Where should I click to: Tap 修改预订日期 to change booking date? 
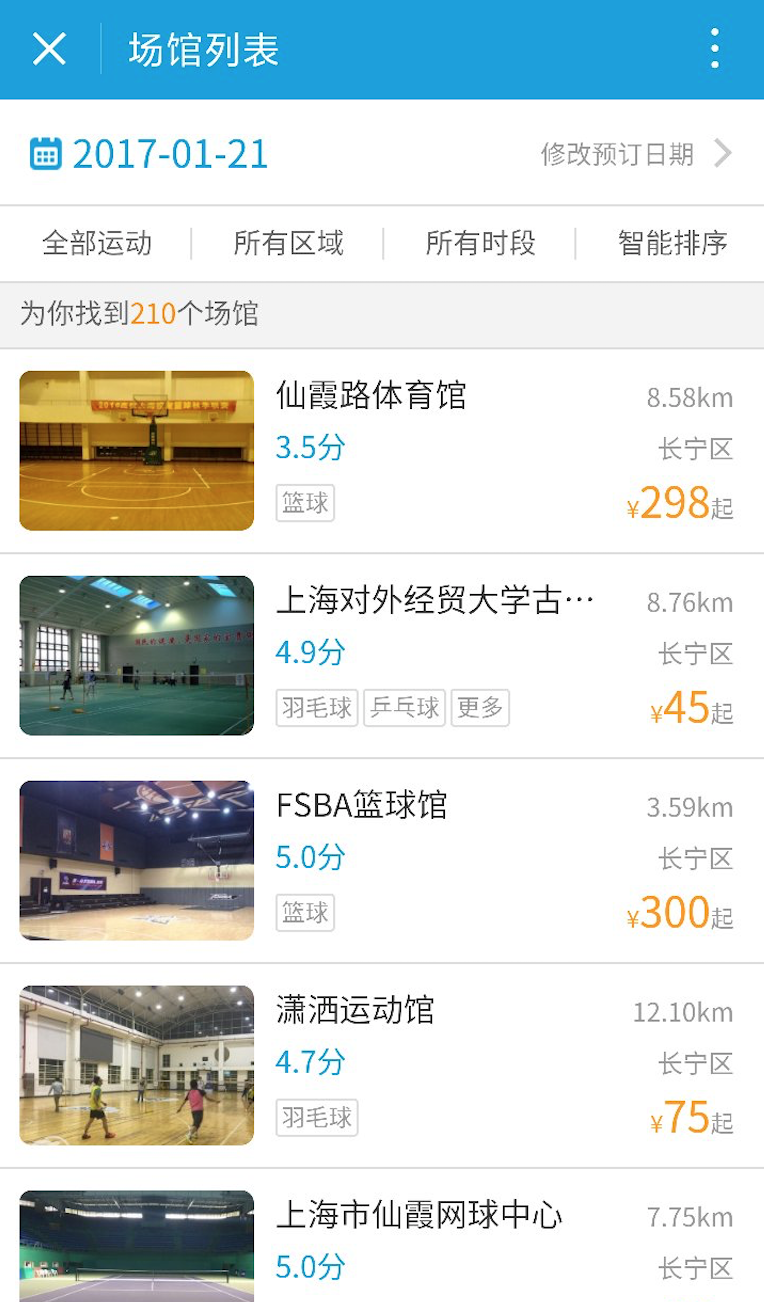coord(635,154)
